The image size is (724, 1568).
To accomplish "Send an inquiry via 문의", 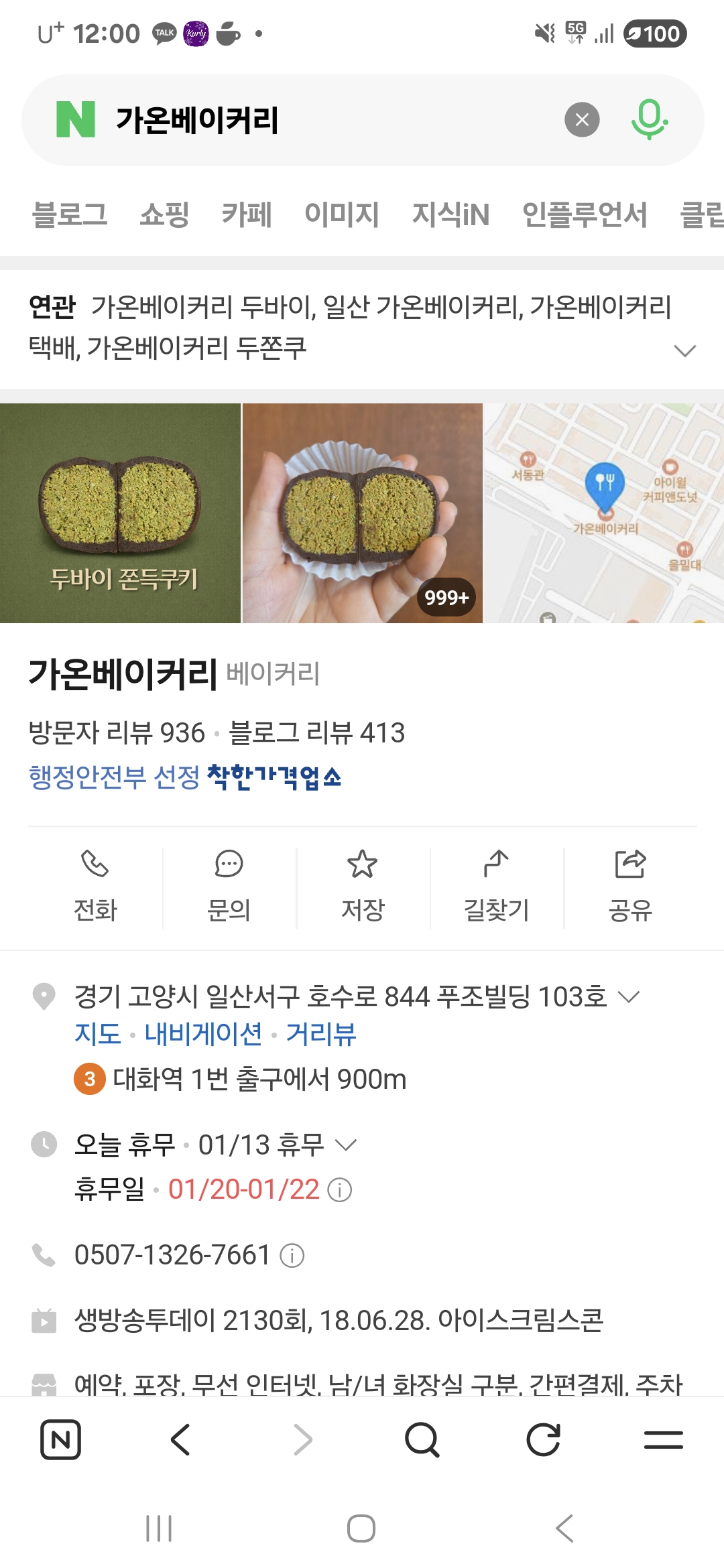I will (229, 885).
